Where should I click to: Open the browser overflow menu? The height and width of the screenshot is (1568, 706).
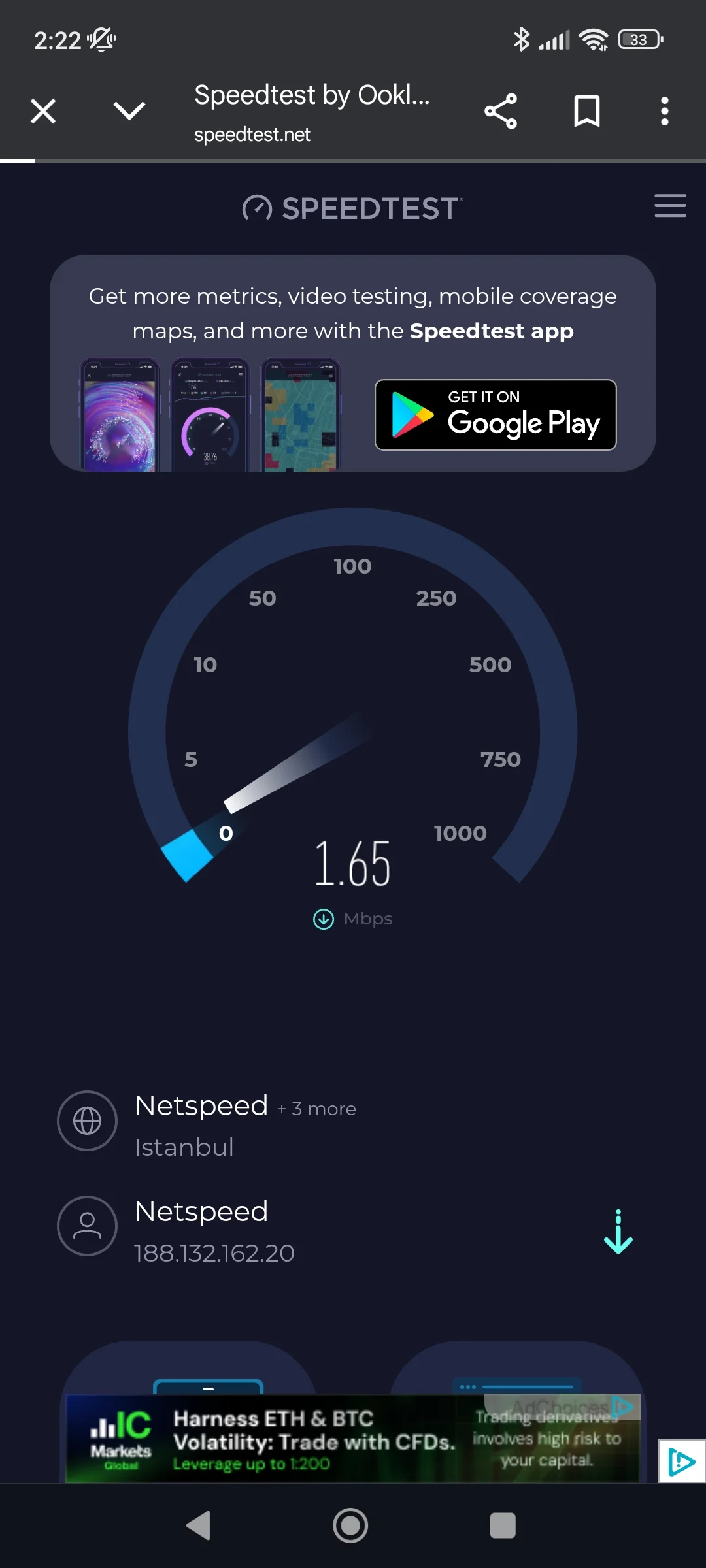click(x=664, y=111)
